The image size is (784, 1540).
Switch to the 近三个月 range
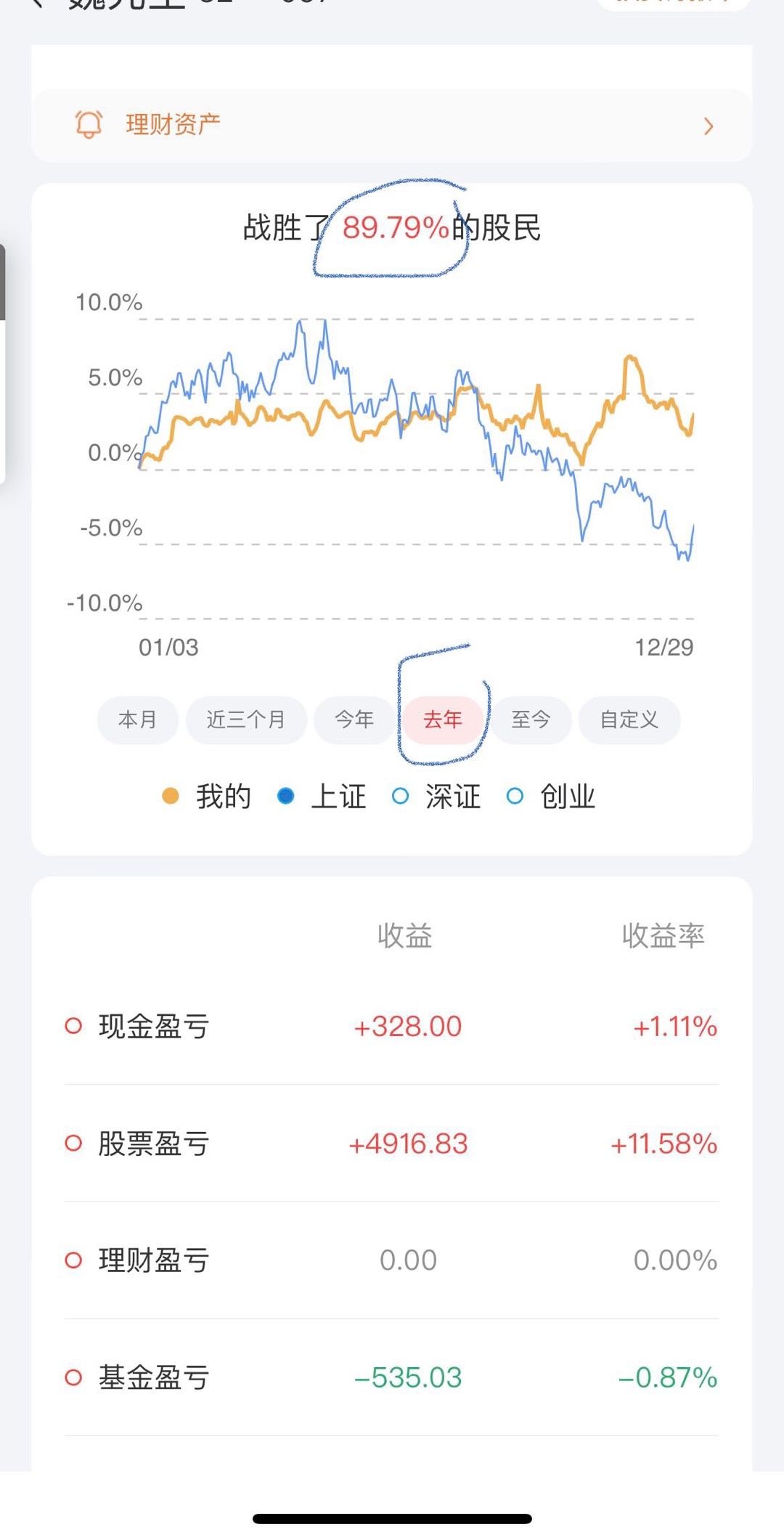(246, 720)
